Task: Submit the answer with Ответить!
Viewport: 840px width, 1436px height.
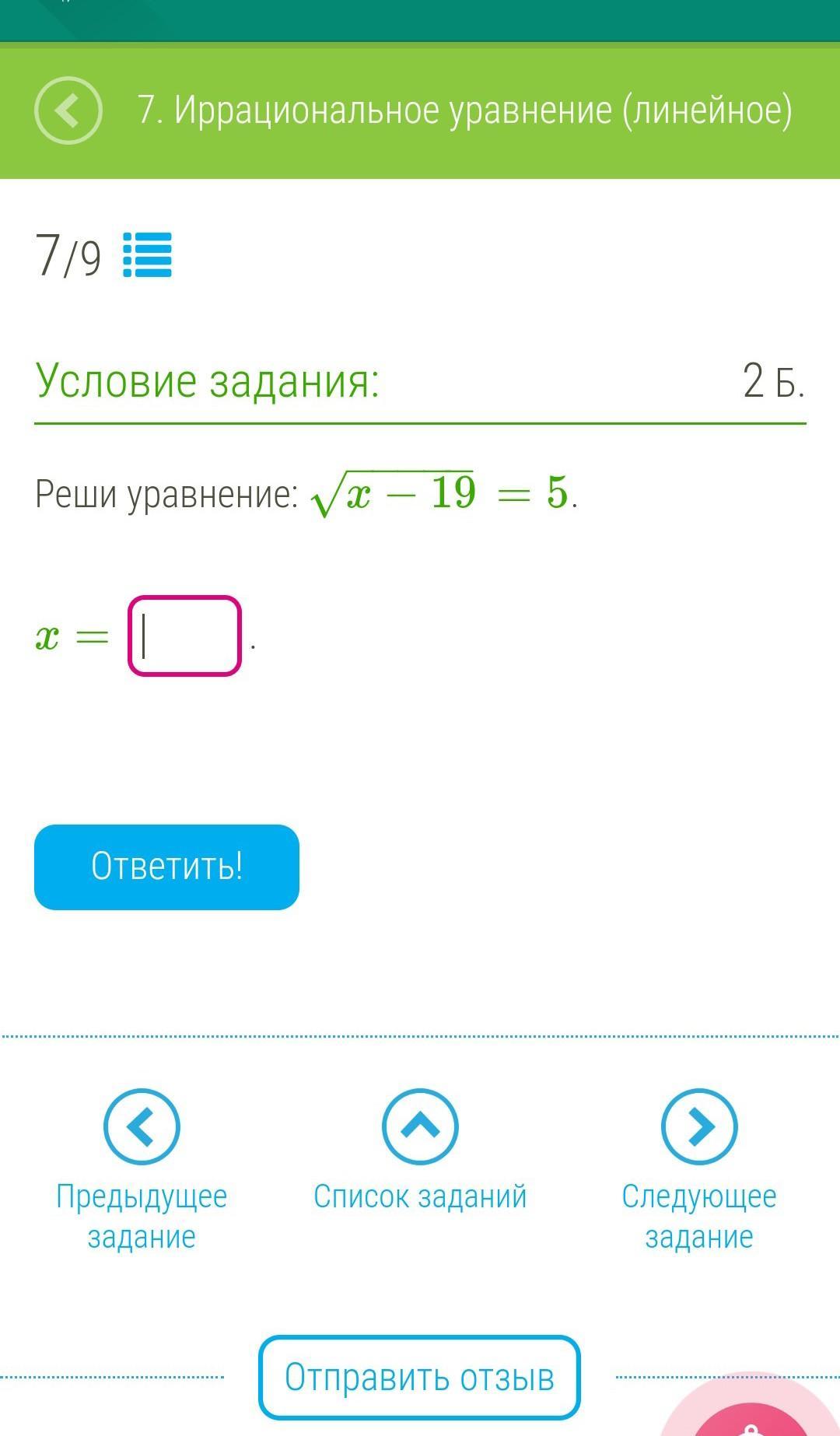Action: [x=166, y=867]
